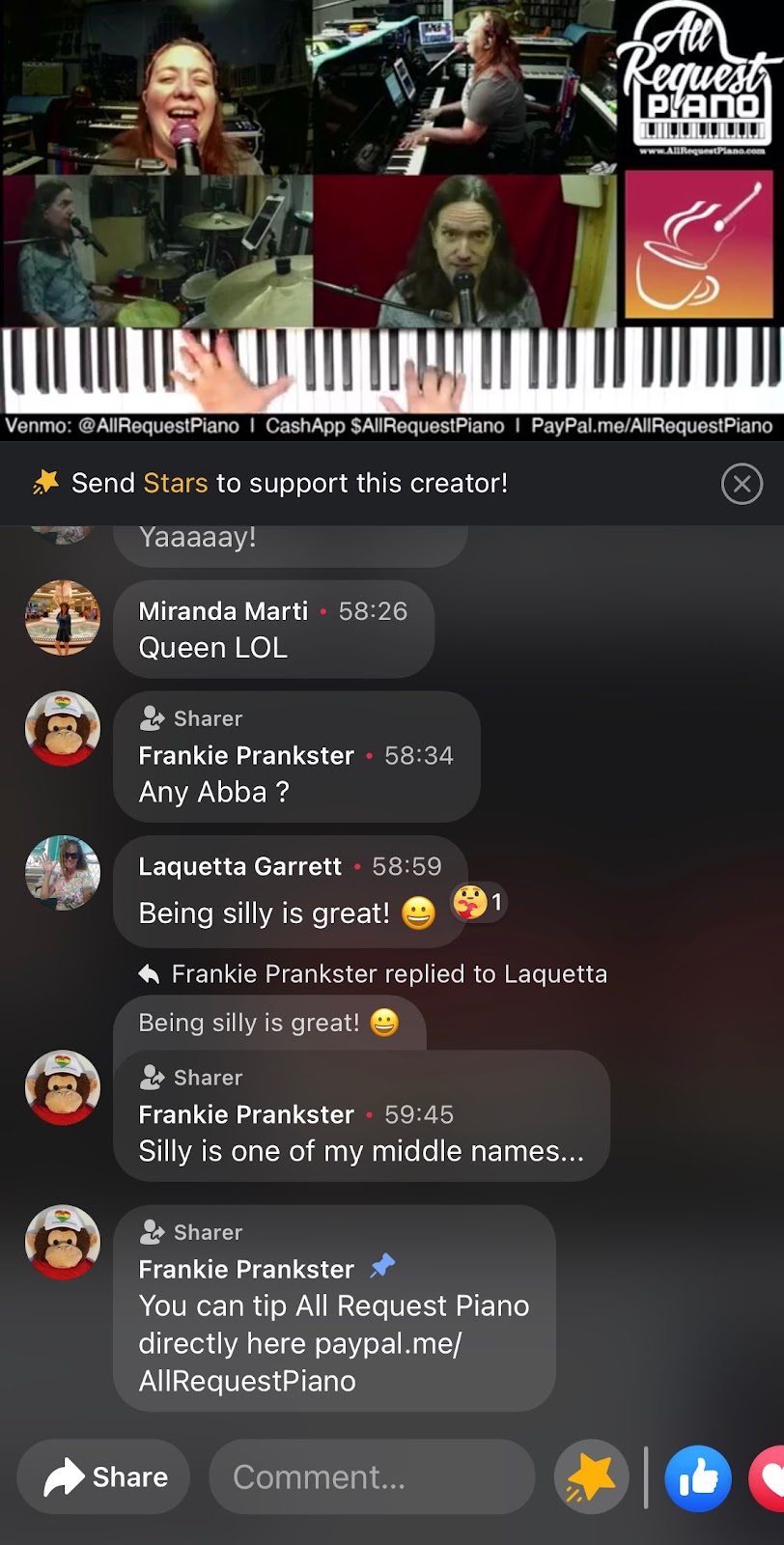Like the live video with thumbs up
This screenshot has width=784, height=1545.
pos(698,1477)
